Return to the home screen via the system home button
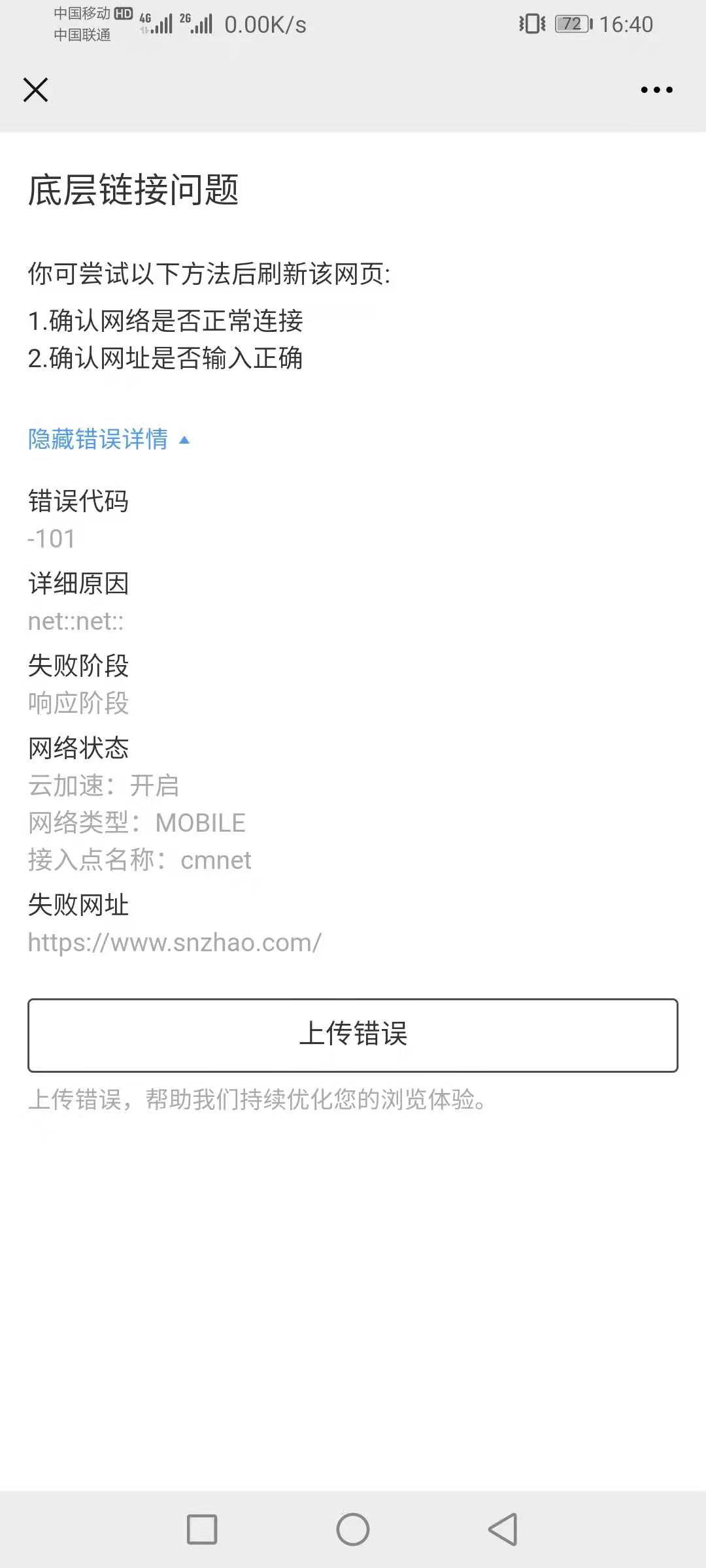 tap(353, 1529)
